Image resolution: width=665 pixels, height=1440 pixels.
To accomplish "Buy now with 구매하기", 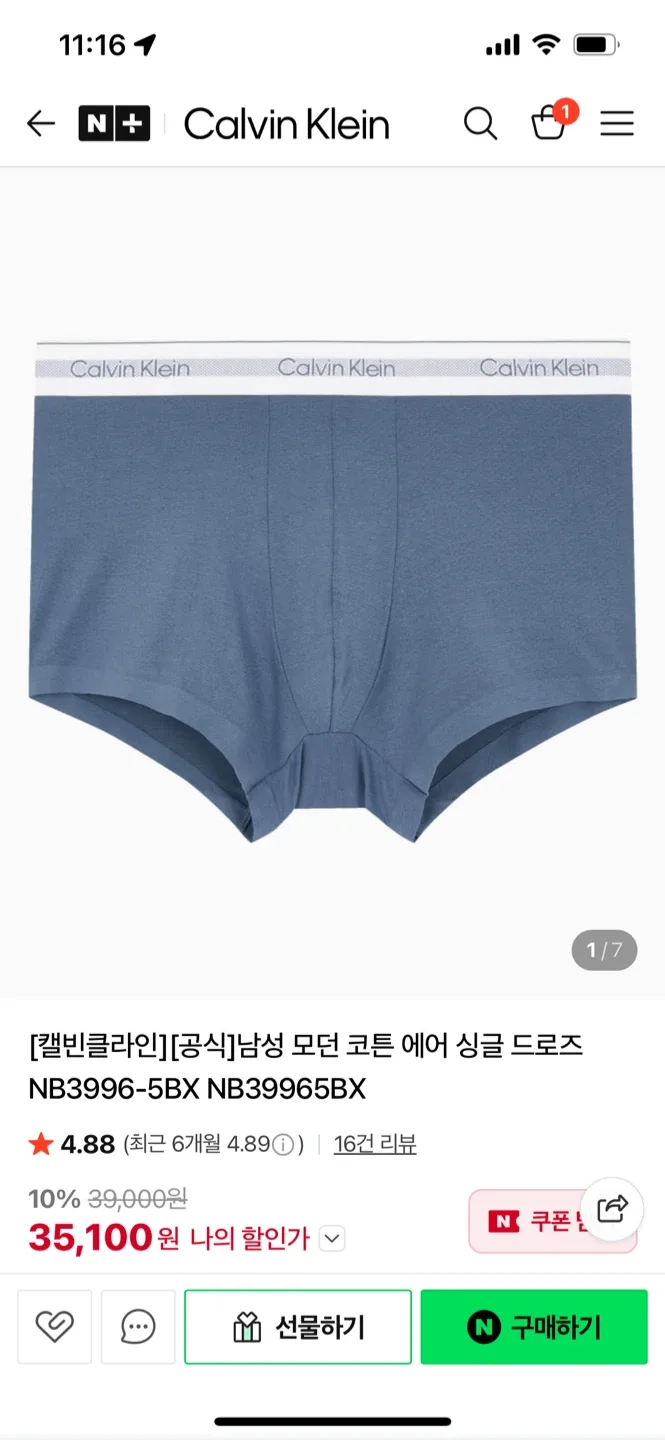I will (534, 1327).
